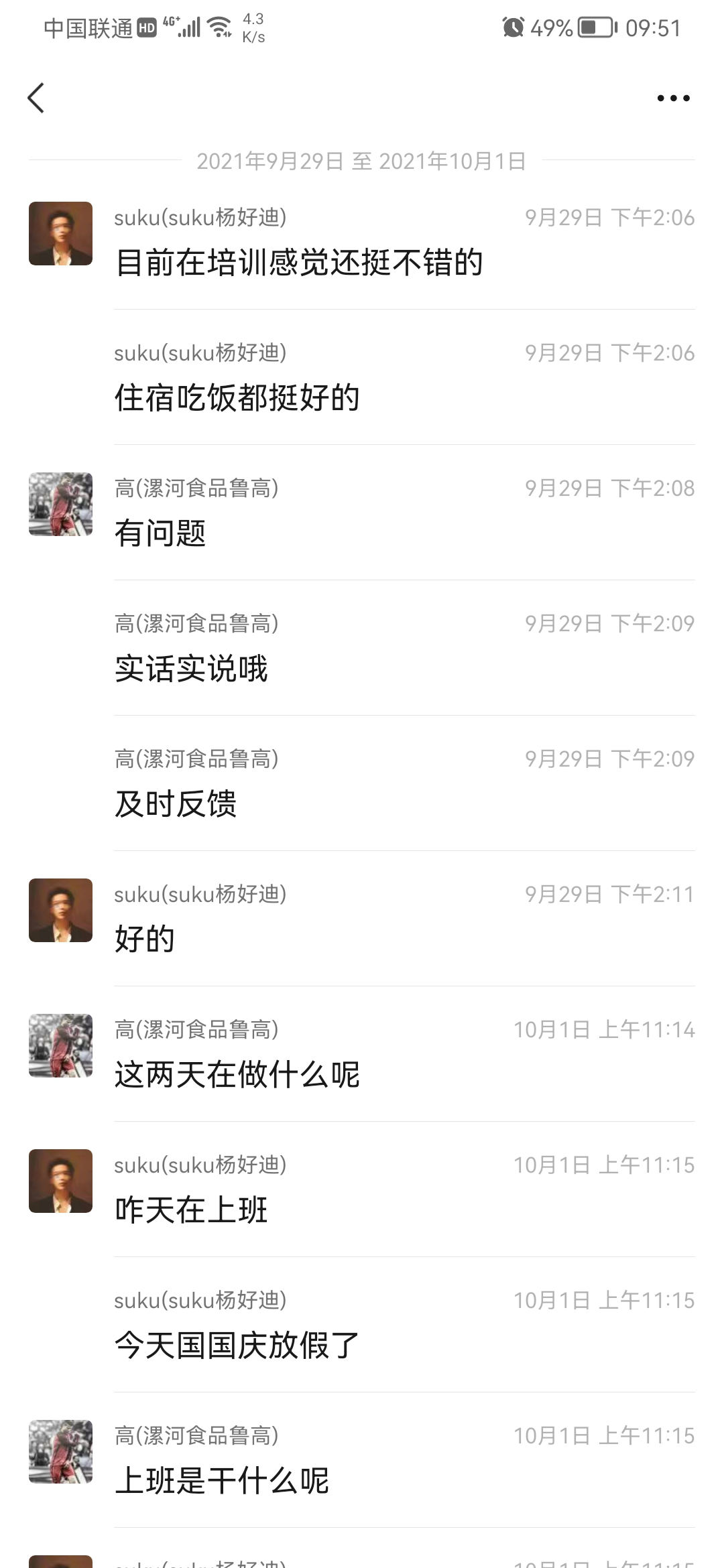Select the message 昨天在上班
The image size is (724, 1568).
pyautogui.click(x=191, y=1210)
